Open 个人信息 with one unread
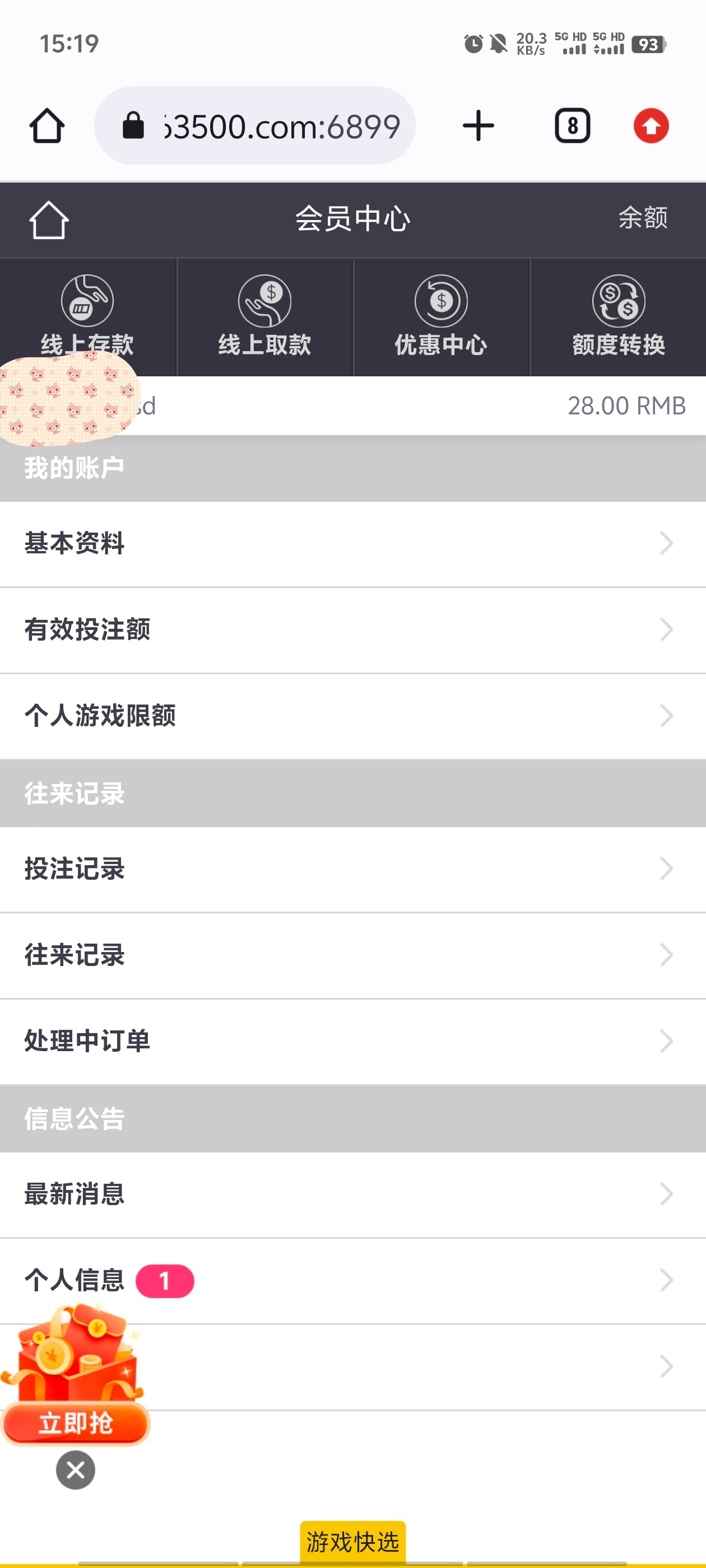The width and height of the screenshot is (706, 1568). [x=352, y=1280]
